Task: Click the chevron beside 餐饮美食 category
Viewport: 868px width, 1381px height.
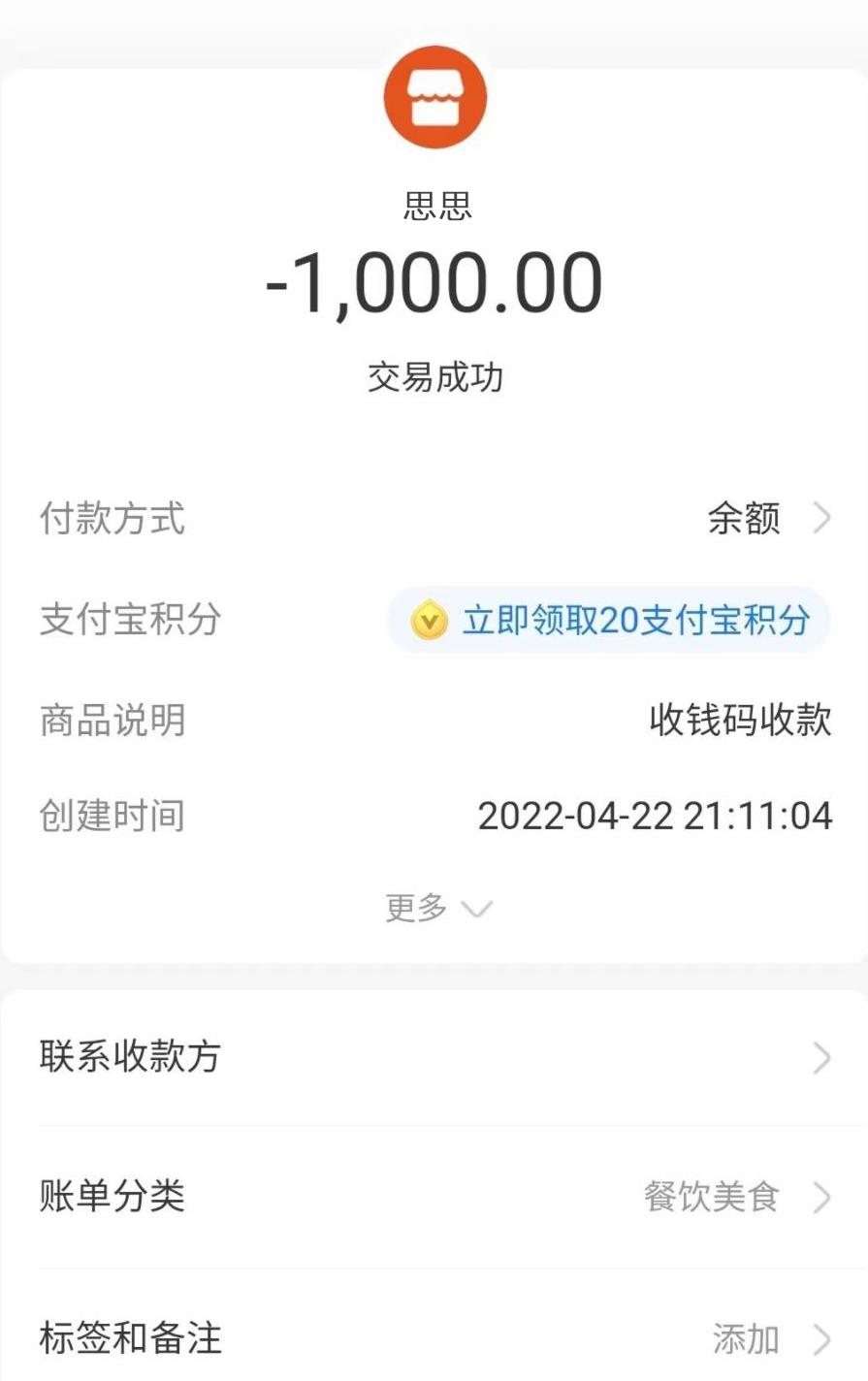Action: [x=822, y=1199]
